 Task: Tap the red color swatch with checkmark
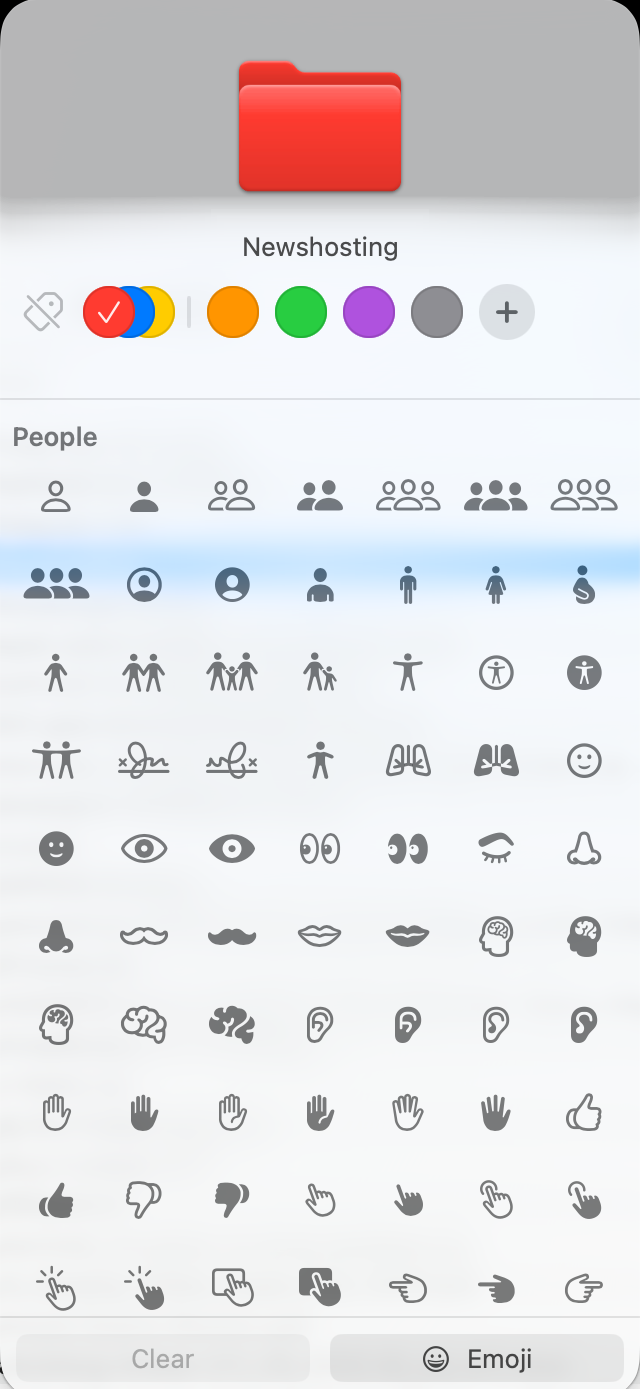click(x=108, y=312)
